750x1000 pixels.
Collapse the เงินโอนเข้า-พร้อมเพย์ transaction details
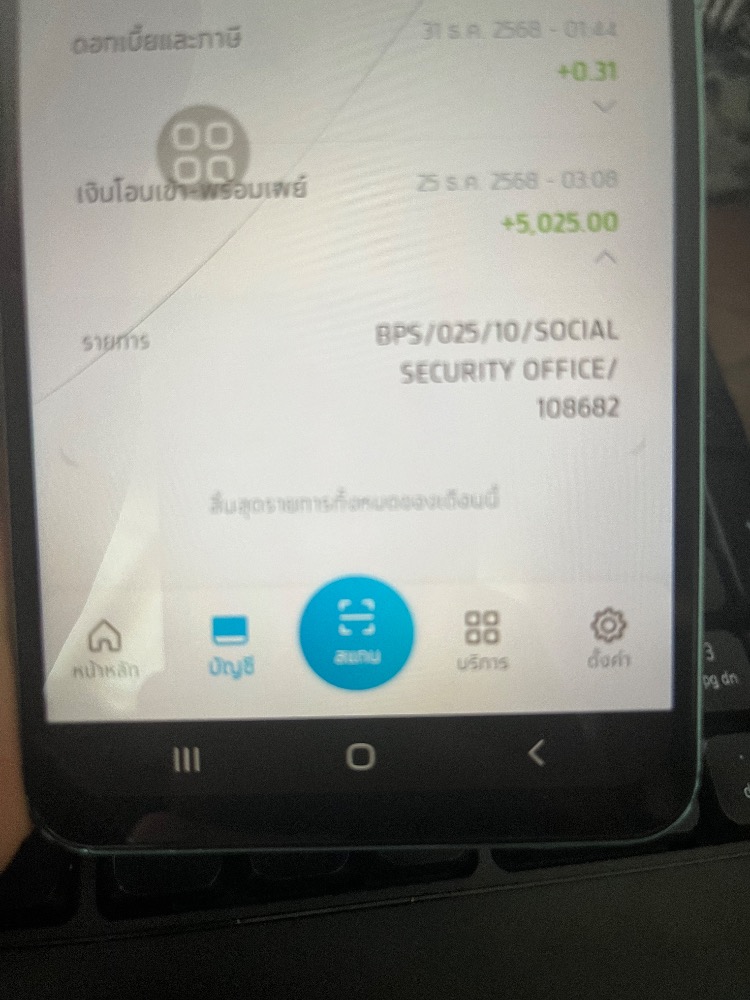coord(606,258)
